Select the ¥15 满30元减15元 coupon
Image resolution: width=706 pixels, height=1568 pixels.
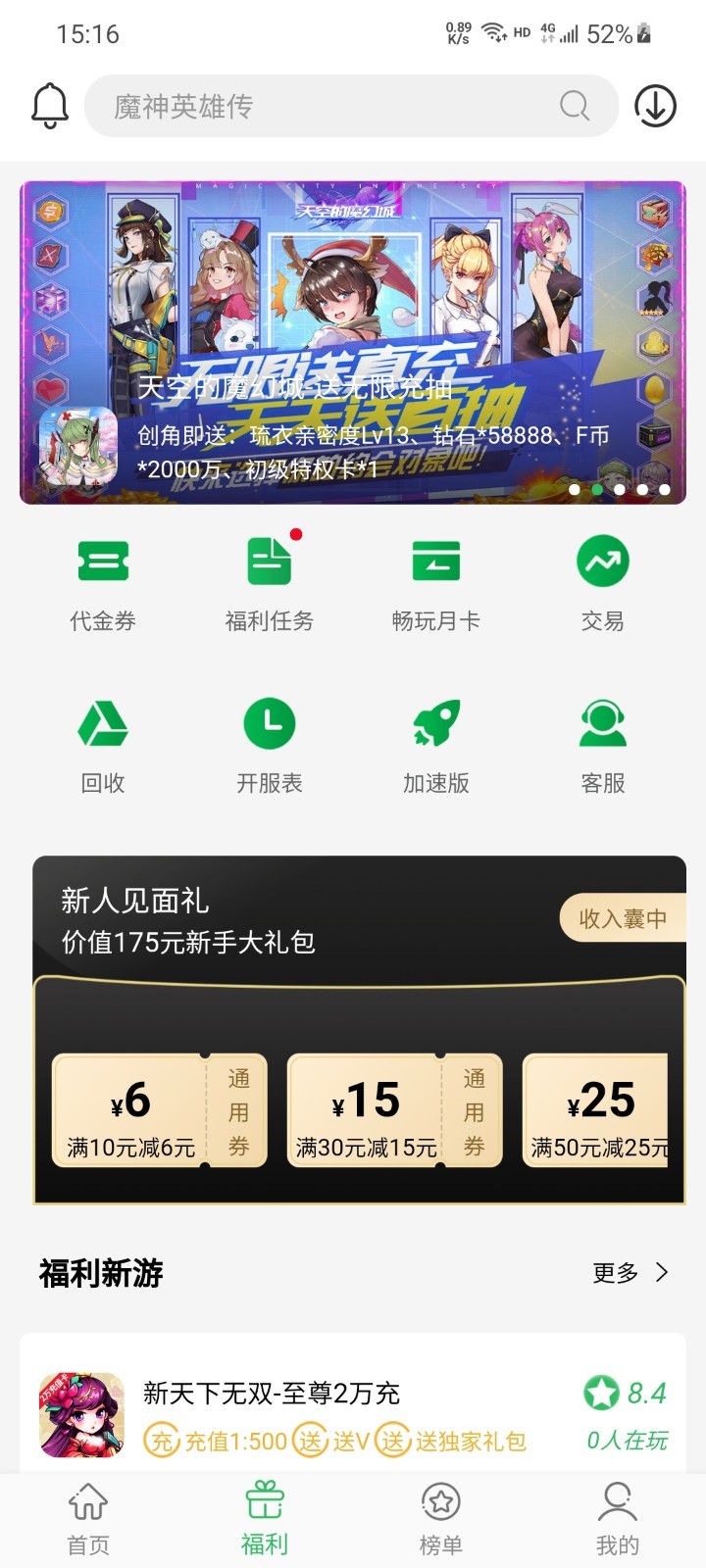click(394, 1111)
